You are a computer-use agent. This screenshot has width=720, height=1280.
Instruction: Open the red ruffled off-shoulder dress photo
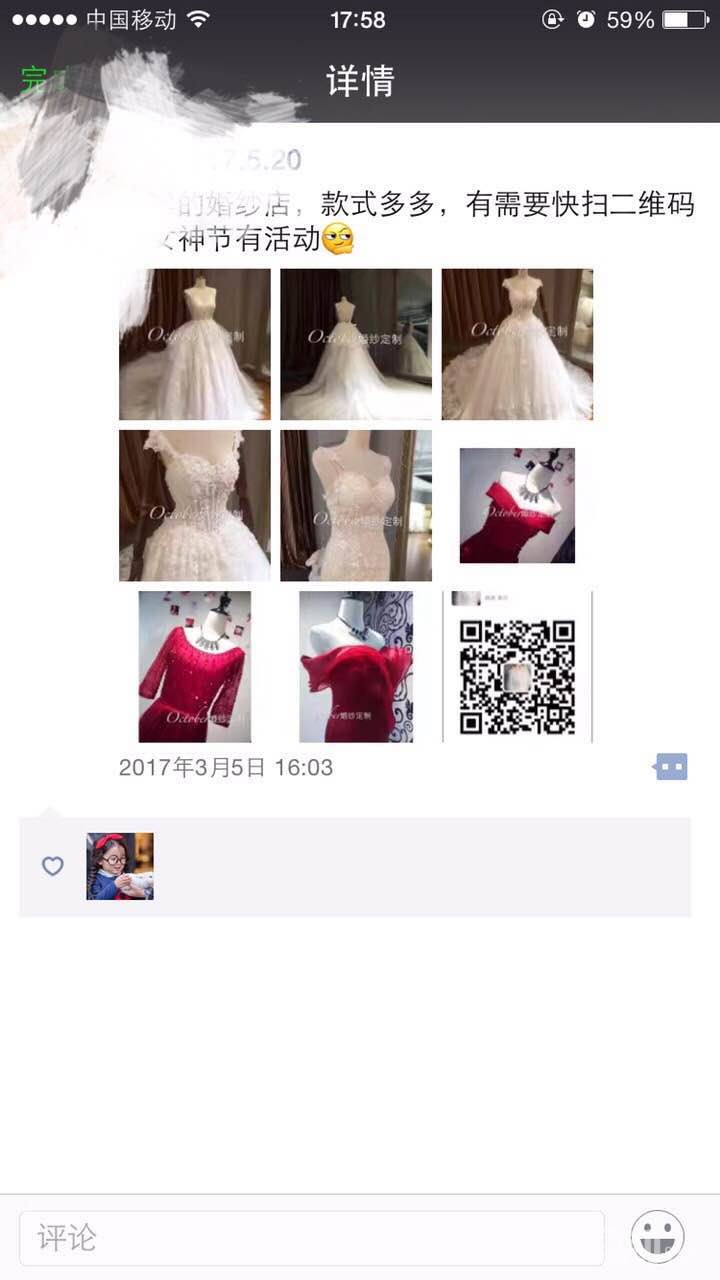356,666
